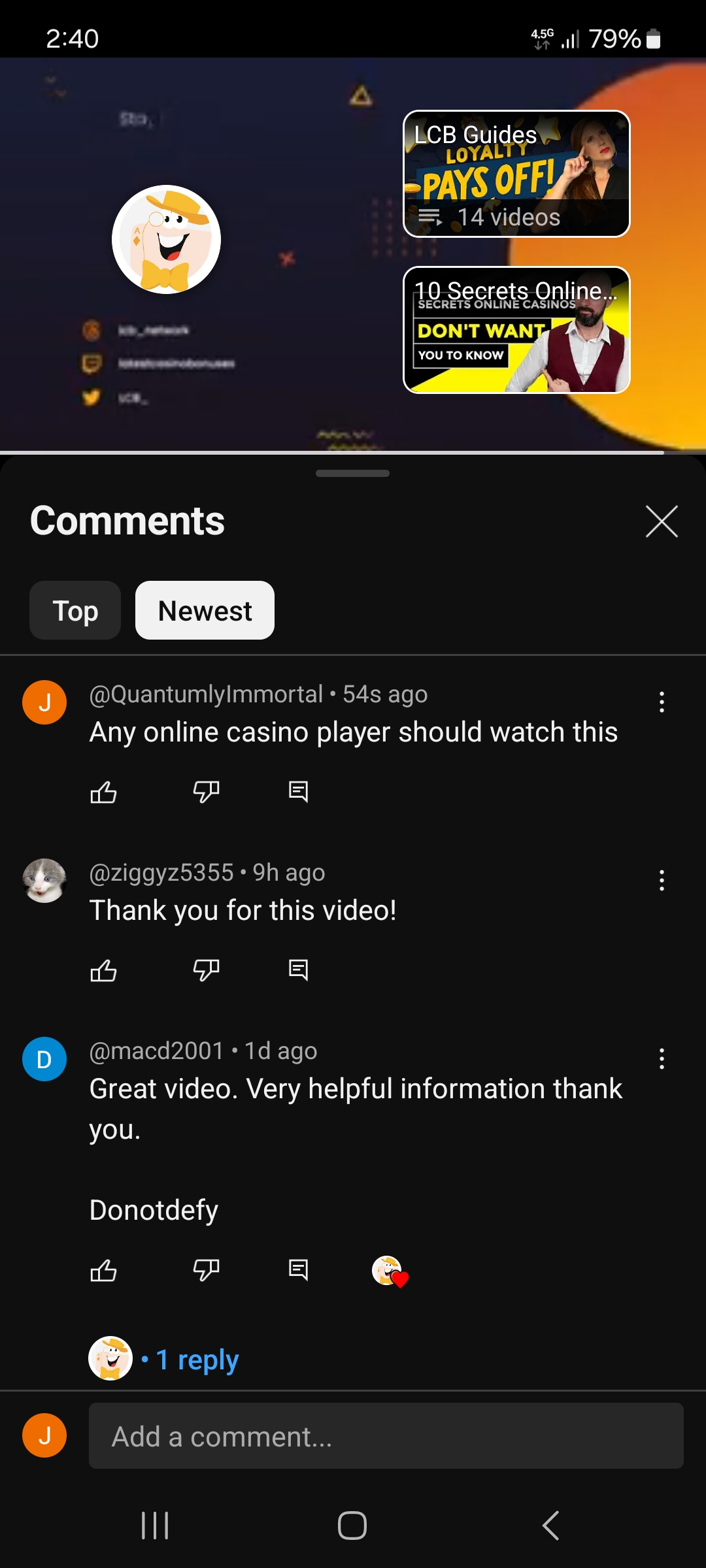Select the Newest comments chip

tap(205, 611)
